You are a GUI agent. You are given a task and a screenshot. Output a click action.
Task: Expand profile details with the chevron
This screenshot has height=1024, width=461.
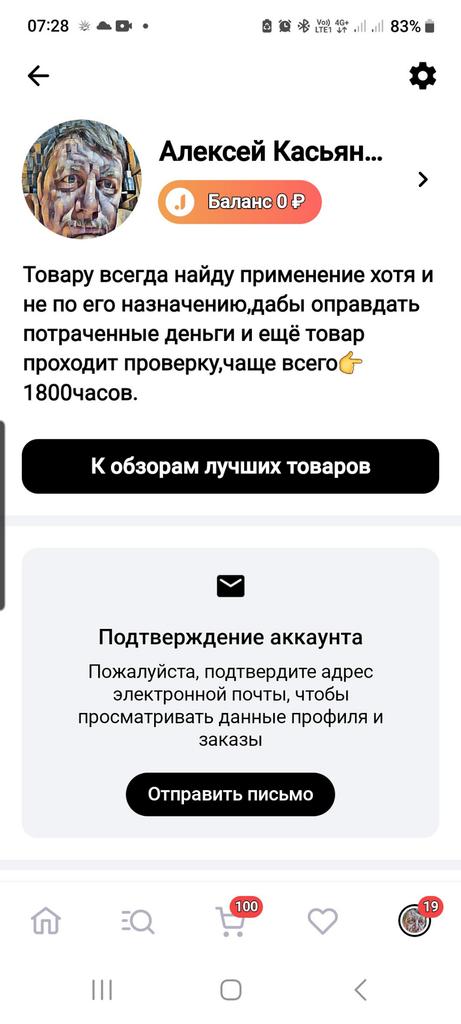pos(423,180)
